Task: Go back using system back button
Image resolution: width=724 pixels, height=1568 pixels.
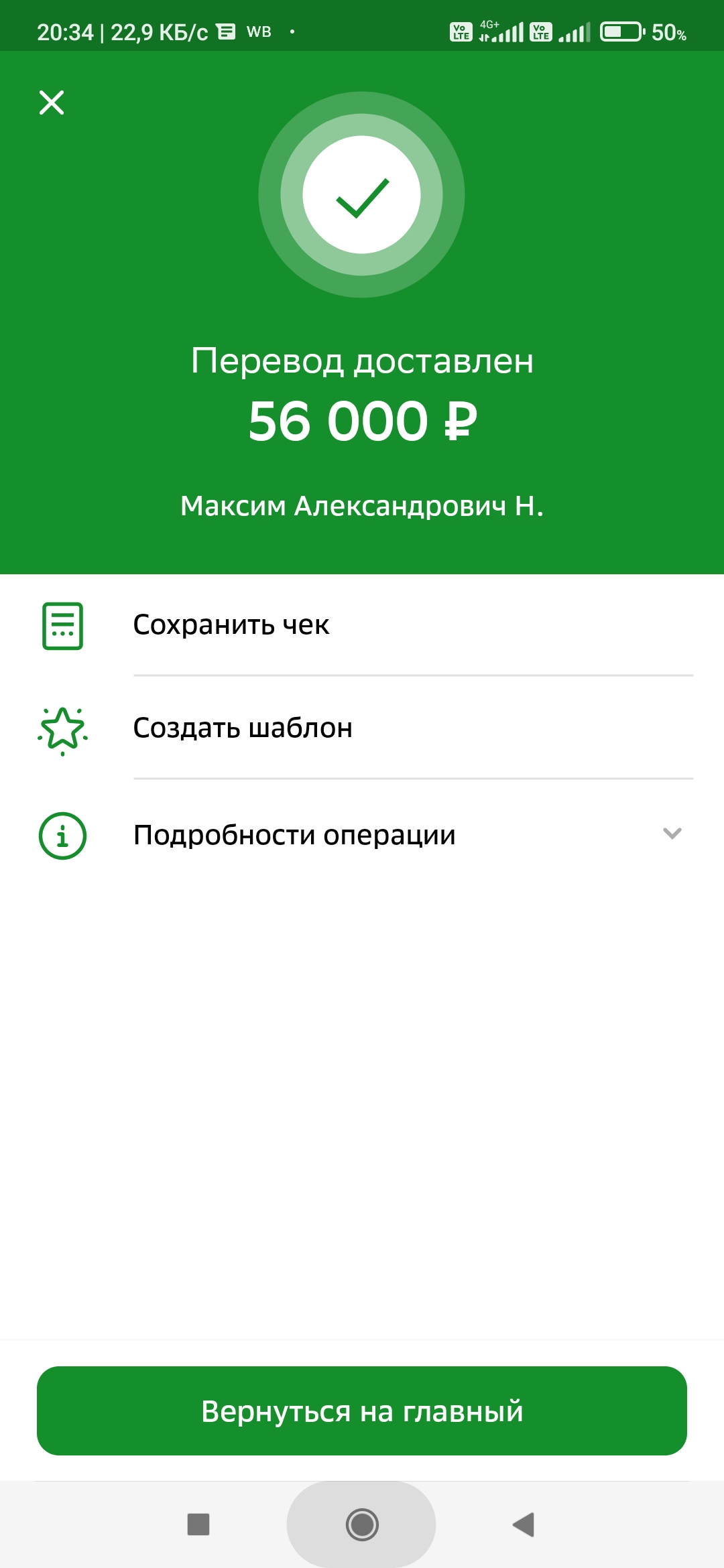Action: 524,1524
